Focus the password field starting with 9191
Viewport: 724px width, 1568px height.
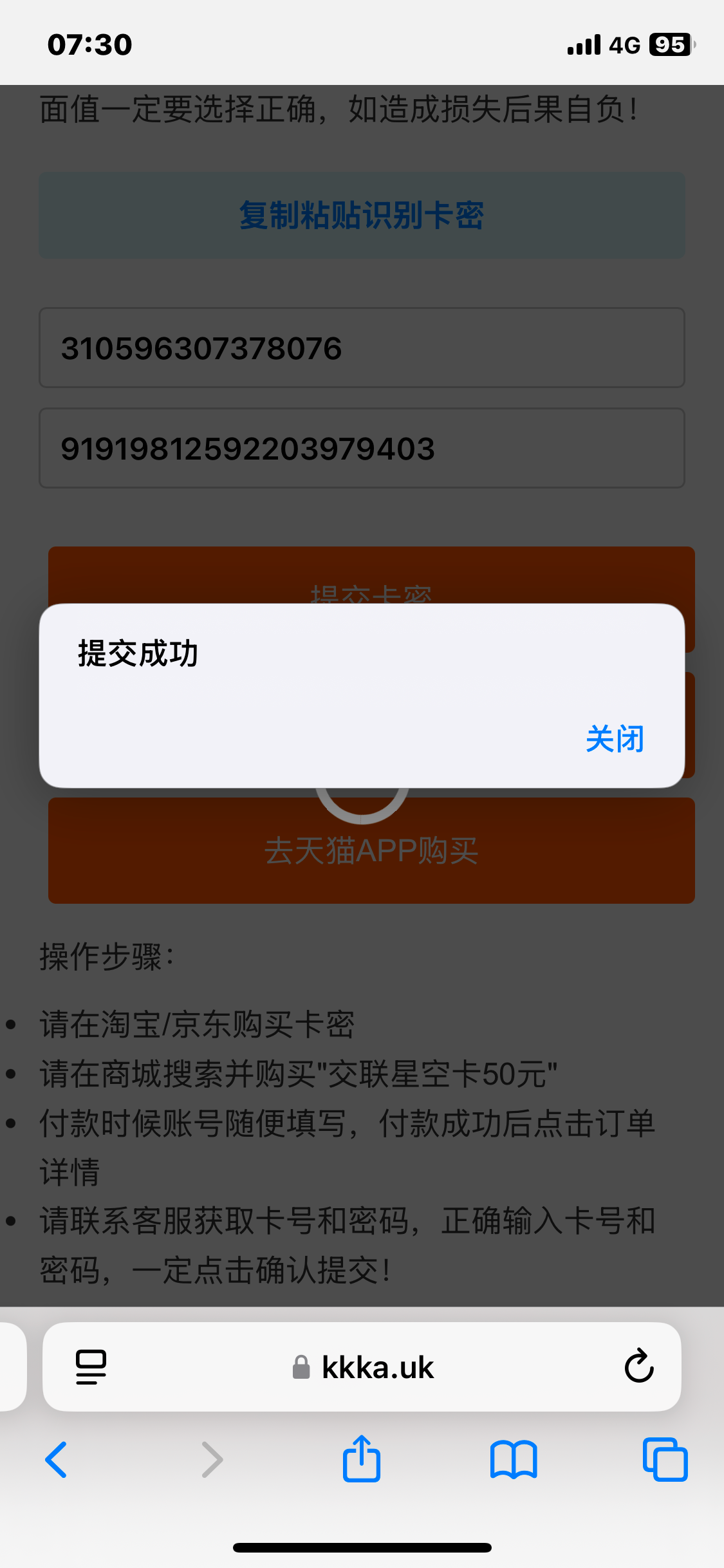[x=362, y=448]
